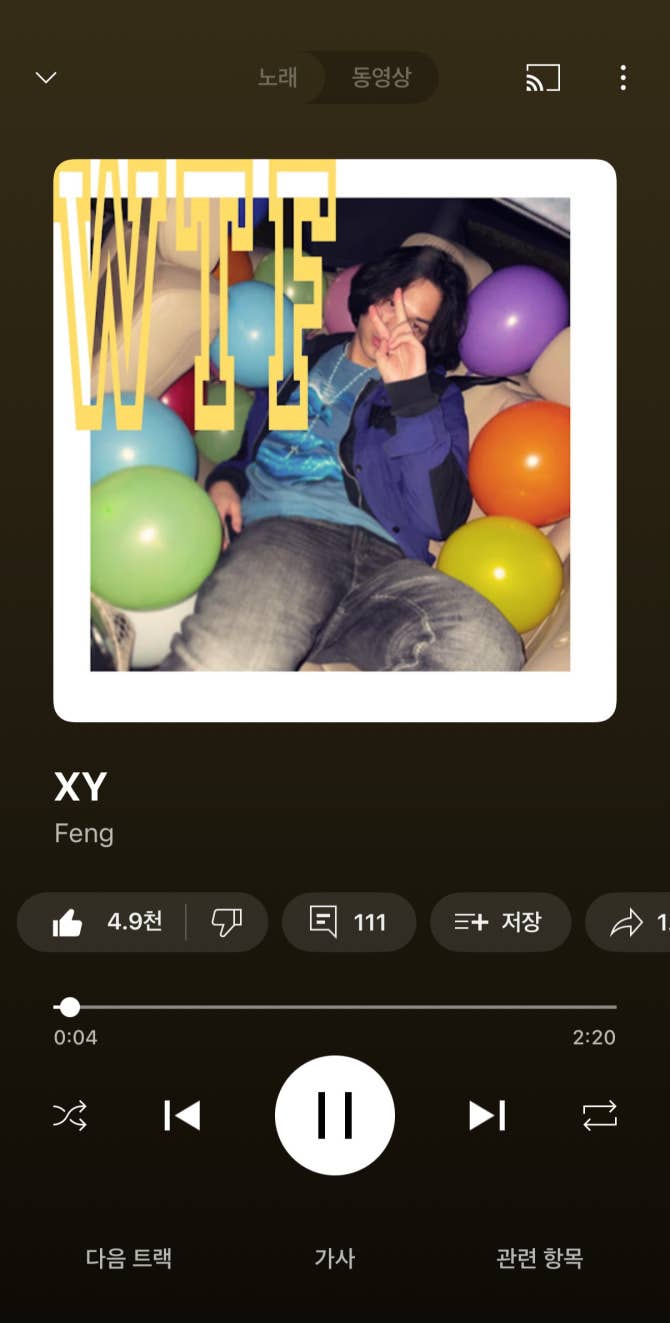Skip to the next track
Screen dimensions: 670x1323
[487, 1115]
